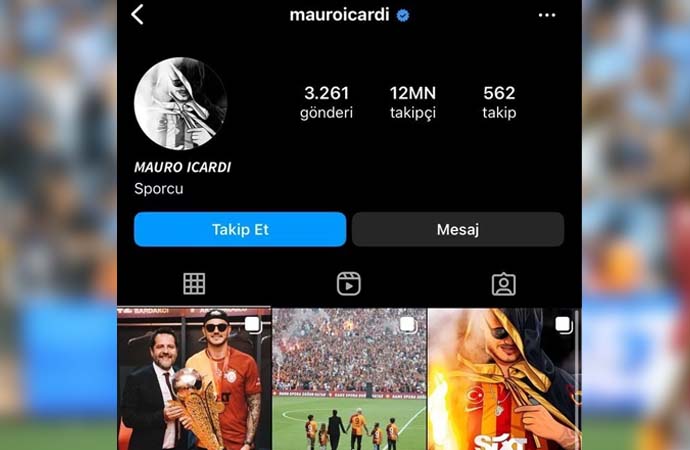Open the post with the trophy
Image resolution: width=690 pixels, height=450 pixels.
[194, 380]
